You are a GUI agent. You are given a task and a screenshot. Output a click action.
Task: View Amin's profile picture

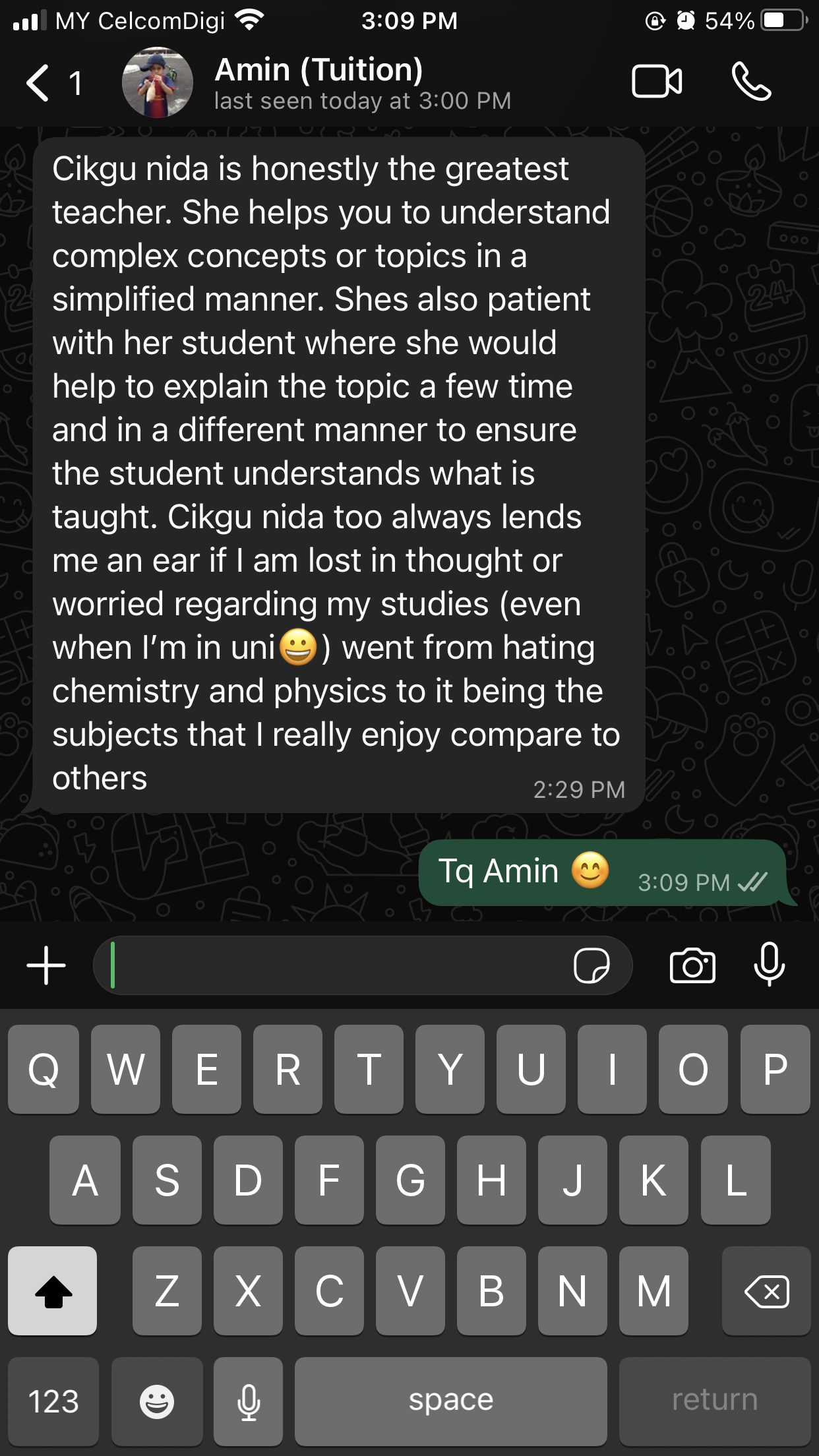pyautogui.click(x=158, y=83)
